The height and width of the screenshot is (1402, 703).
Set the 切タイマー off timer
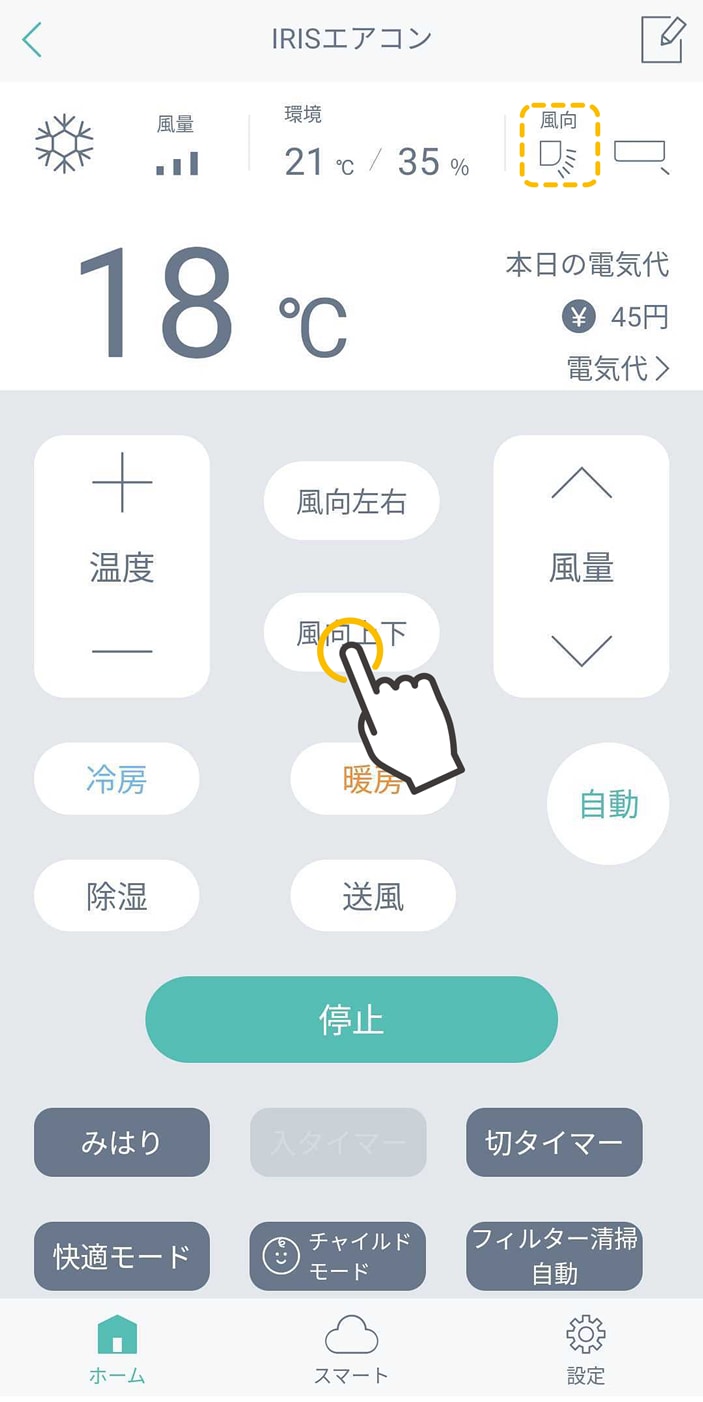(554, 1142)
